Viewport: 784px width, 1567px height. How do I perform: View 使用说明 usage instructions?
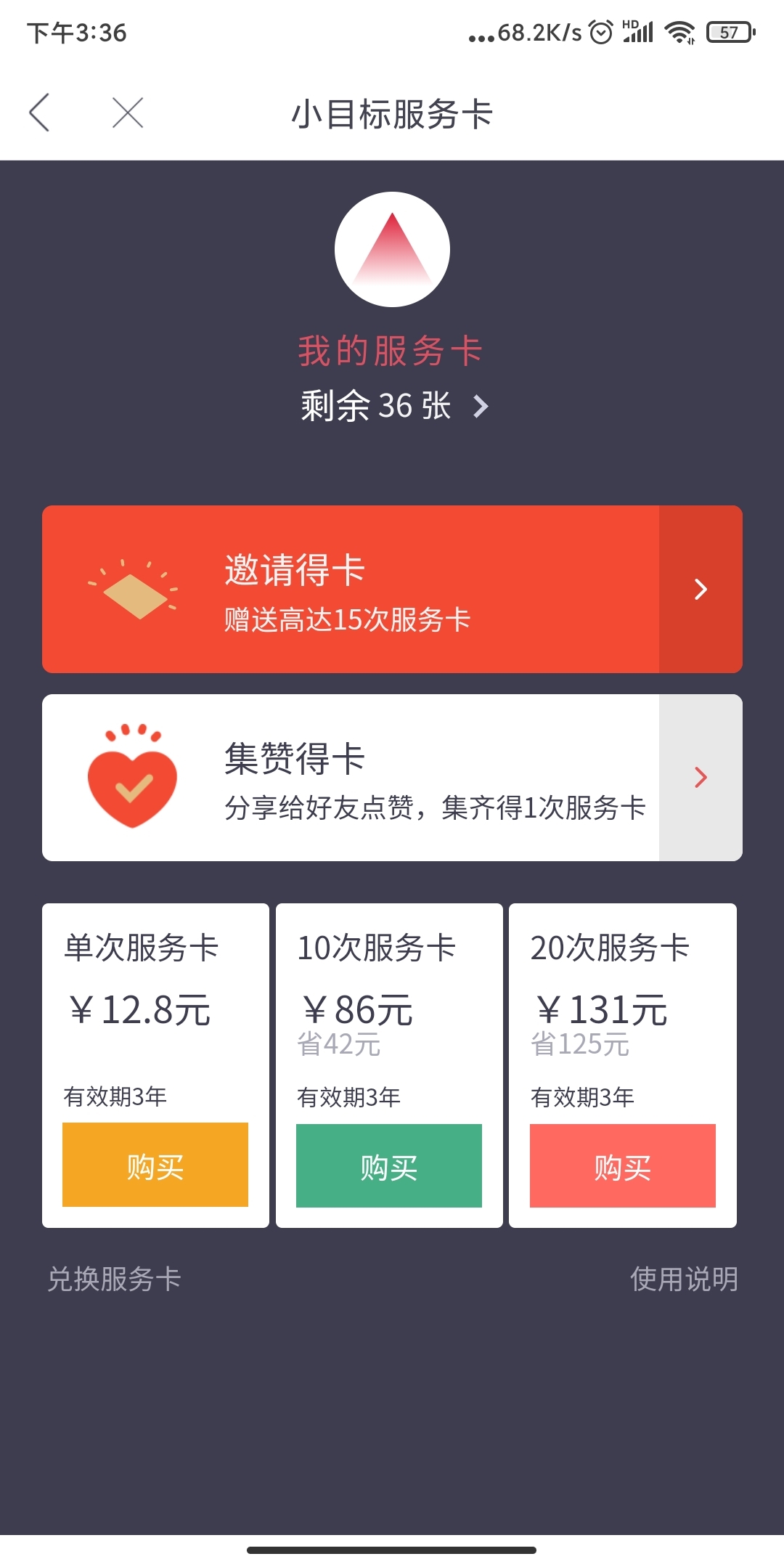click(x=684, y=1279)
